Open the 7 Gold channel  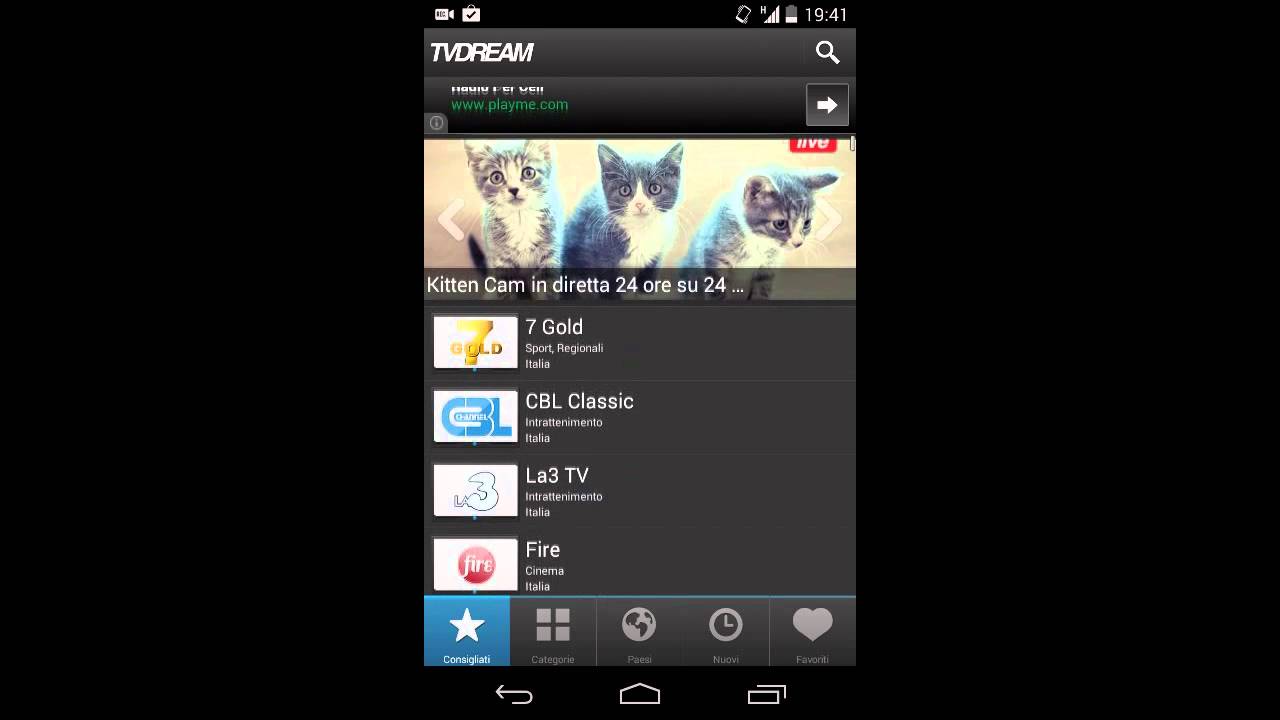[640, 343]
